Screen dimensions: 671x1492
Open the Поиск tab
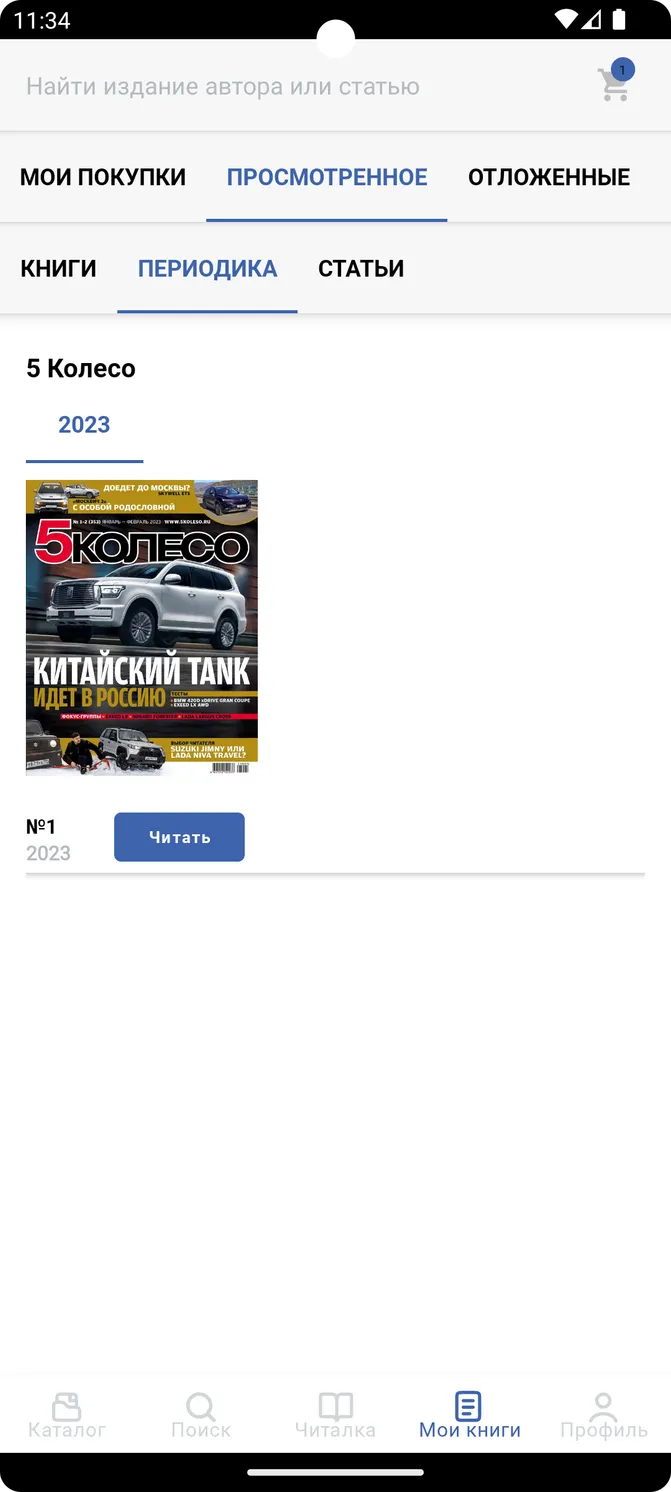(201, 1415)
